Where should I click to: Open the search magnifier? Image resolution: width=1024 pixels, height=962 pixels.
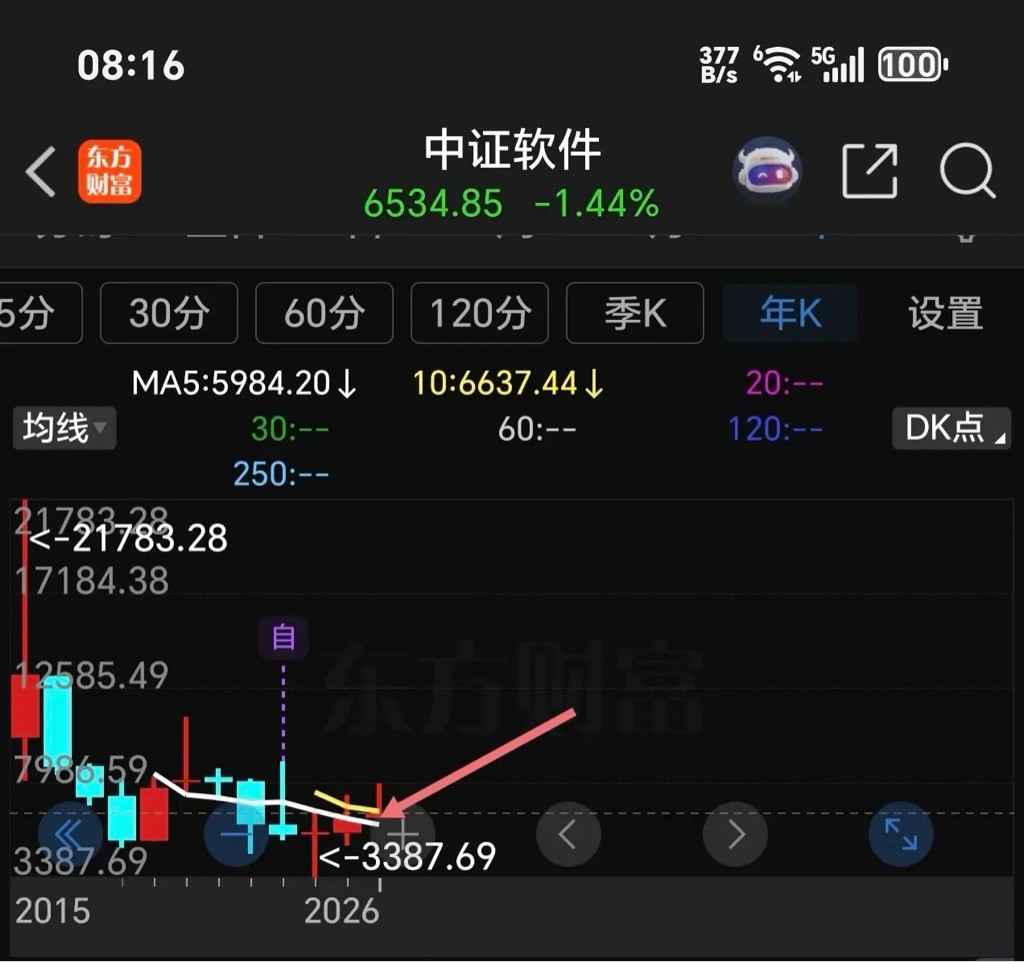[967, 170]
